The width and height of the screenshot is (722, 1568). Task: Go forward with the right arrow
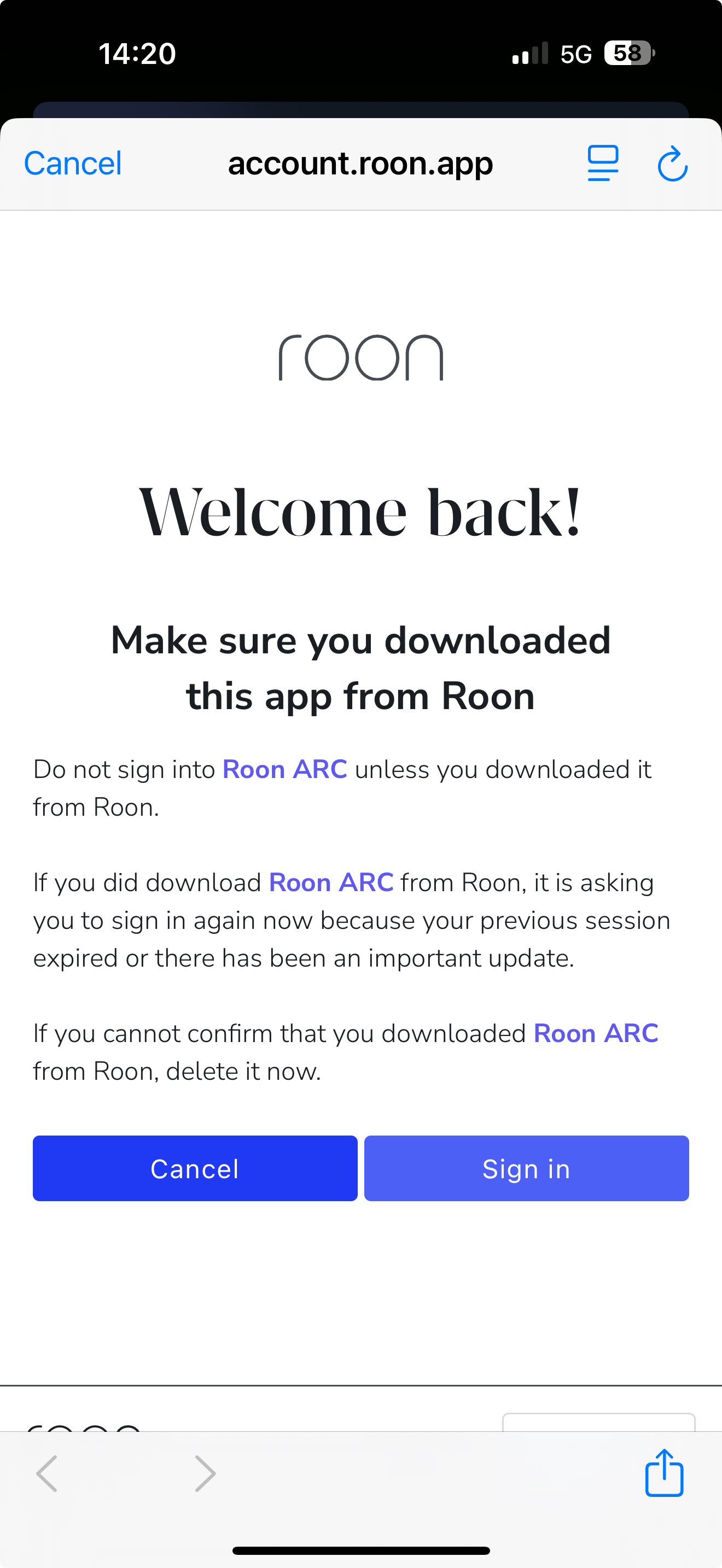[205, 1473]
